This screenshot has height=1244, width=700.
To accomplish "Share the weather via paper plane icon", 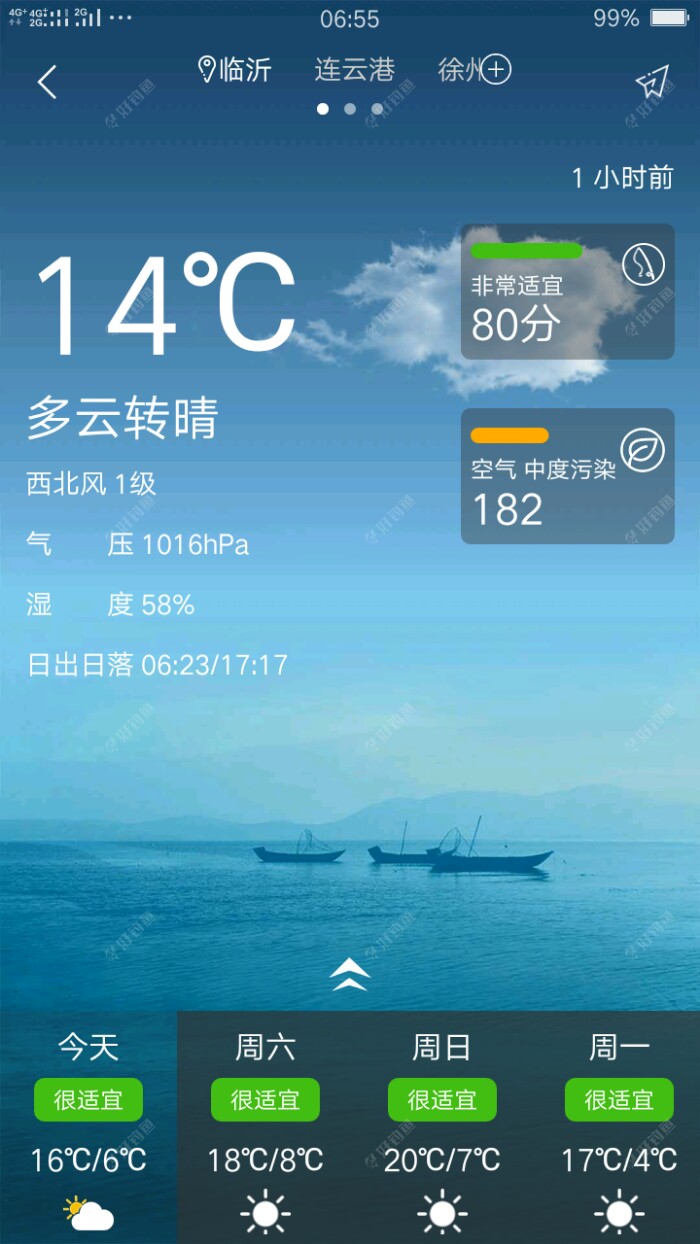I will pos(652,83).
